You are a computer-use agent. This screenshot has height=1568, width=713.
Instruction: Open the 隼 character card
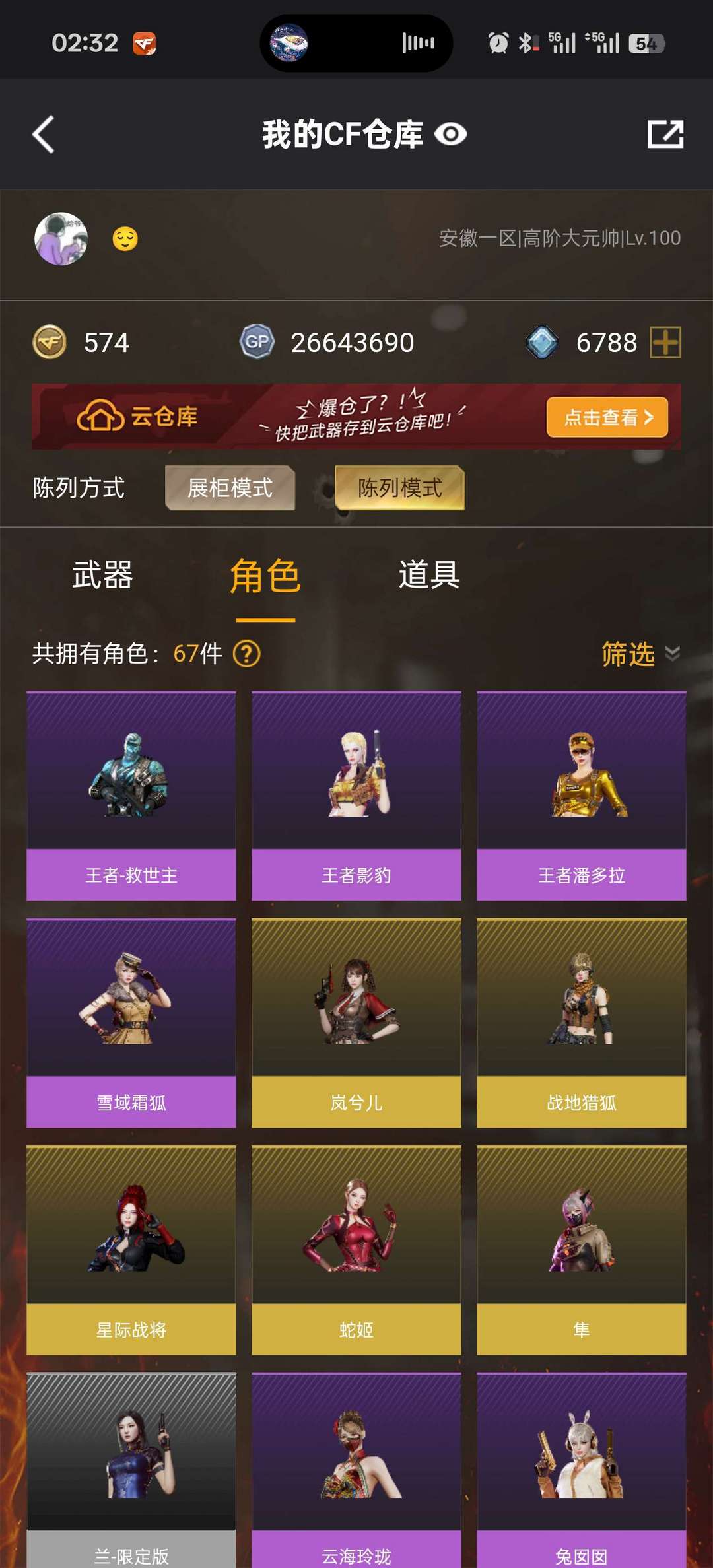click(x=582, y=1250)
